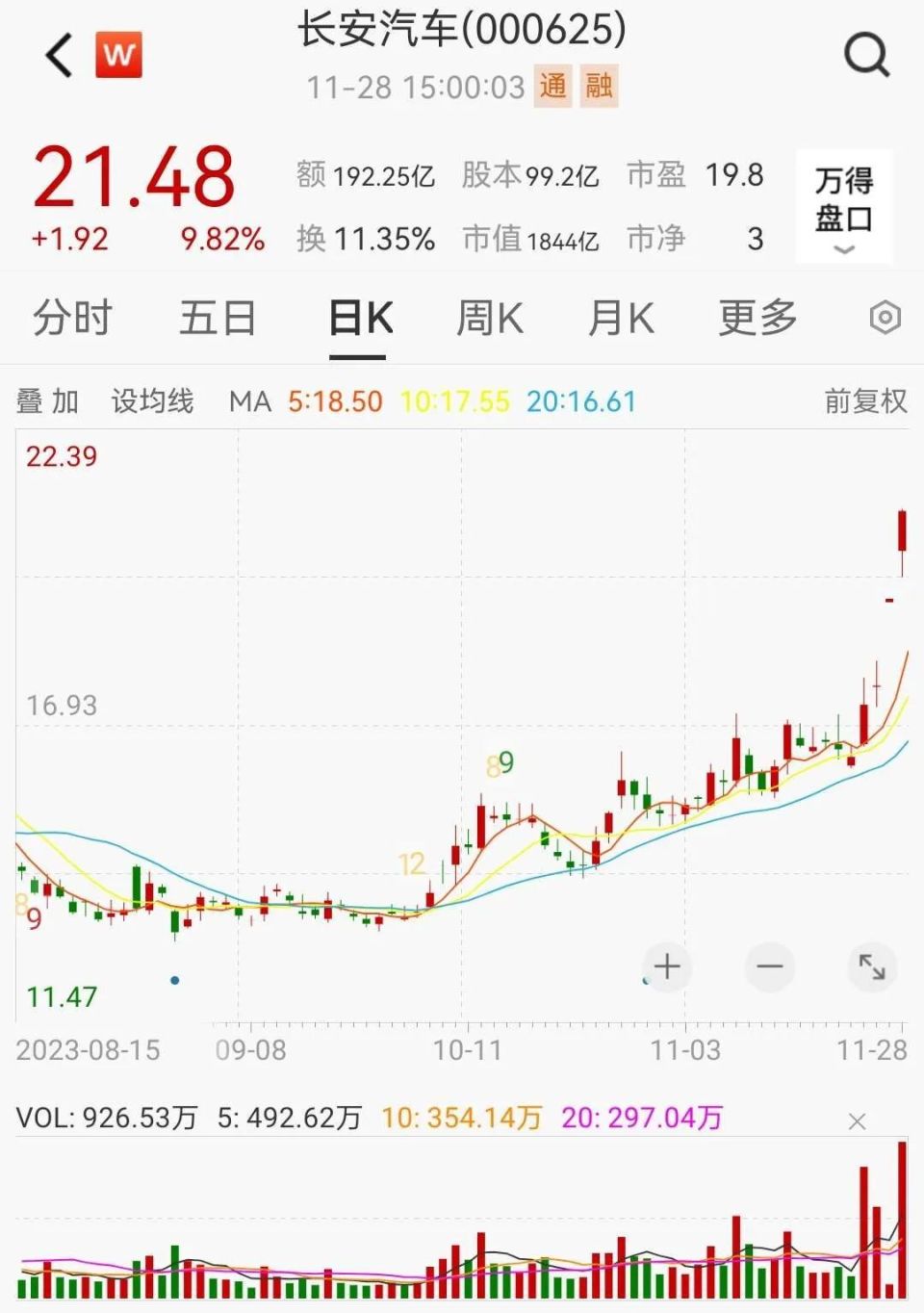924x1313 pixels.
Task: Expand chart to fullscreen with arrows icon
Action: (872, 966)
